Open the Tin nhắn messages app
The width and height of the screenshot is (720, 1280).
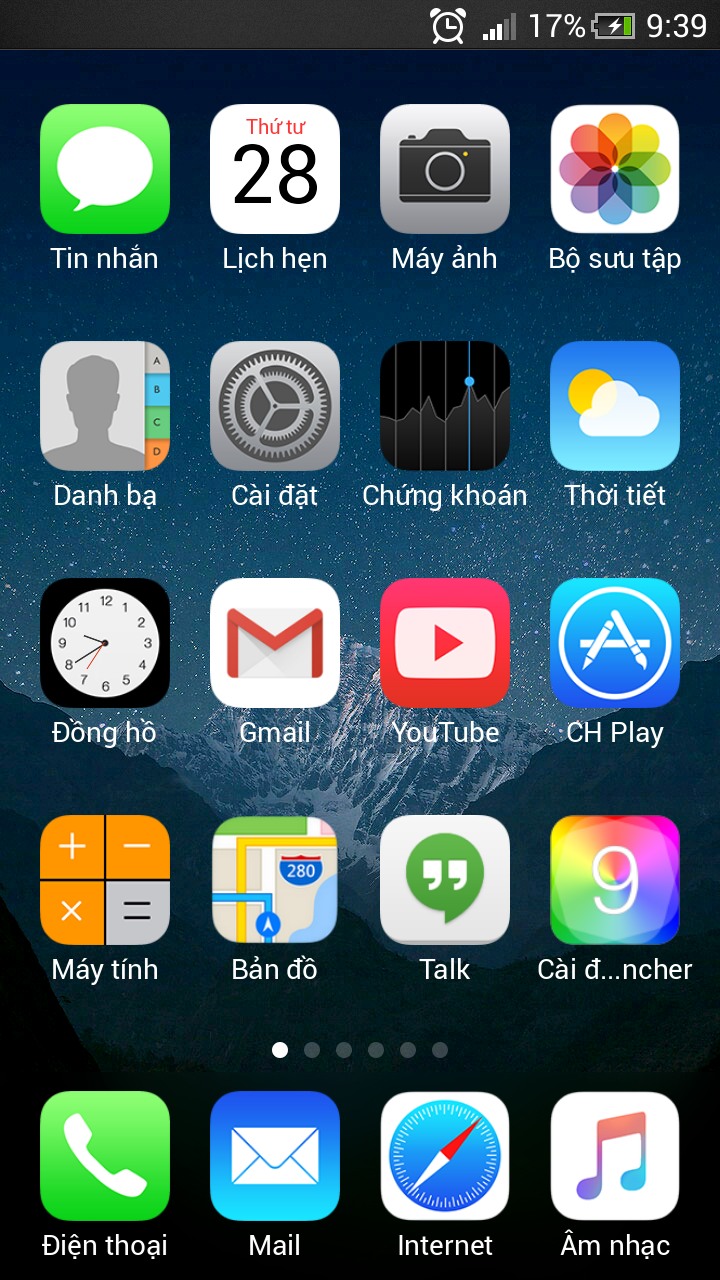(105, 169)
